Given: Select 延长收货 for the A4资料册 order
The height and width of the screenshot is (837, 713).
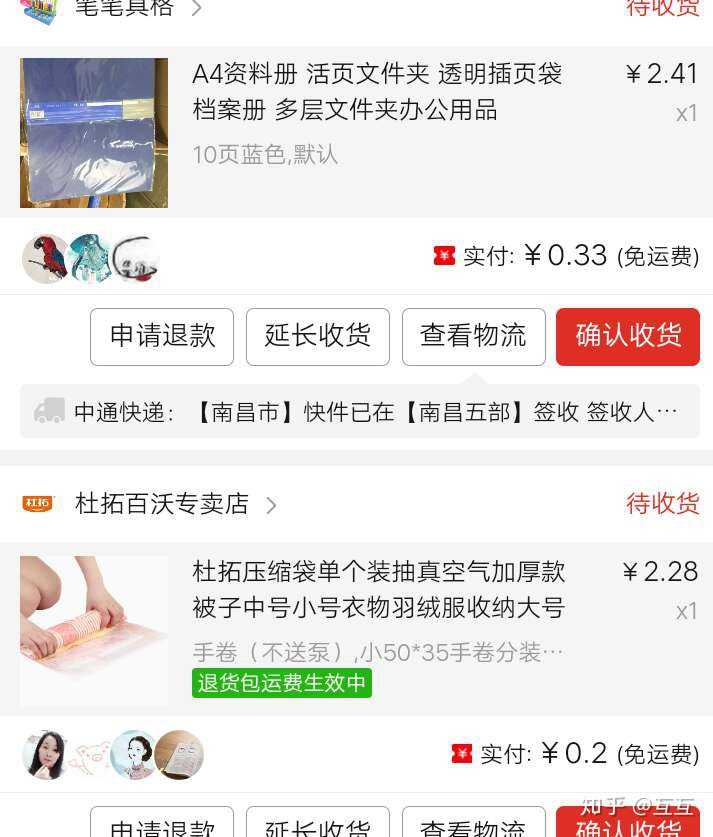Looking at the screenshot, I should pyautogui.click(x=318, y=336).
